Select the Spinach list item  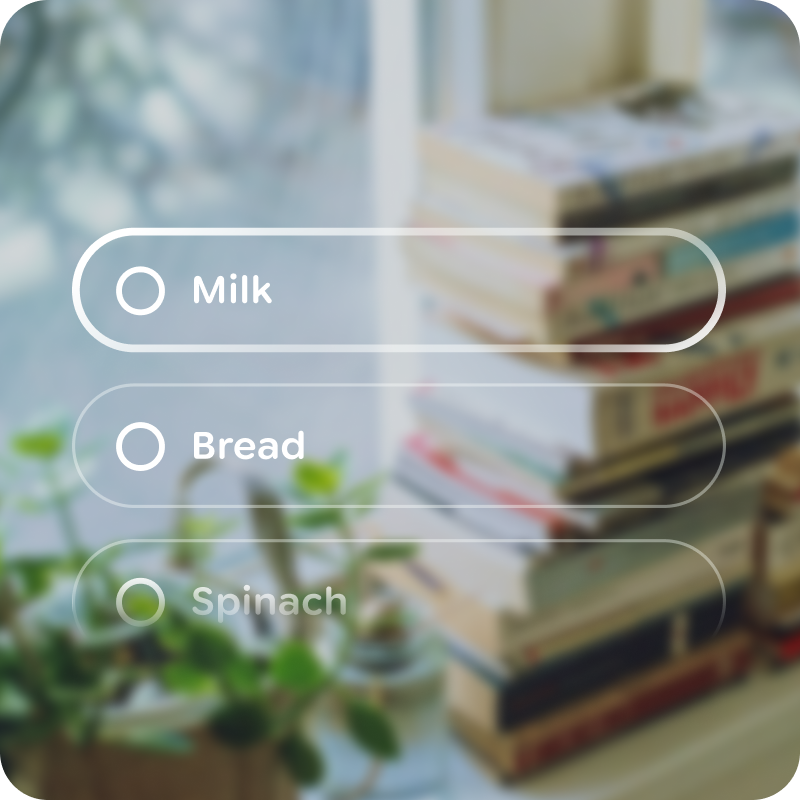(x=400, y=601)
